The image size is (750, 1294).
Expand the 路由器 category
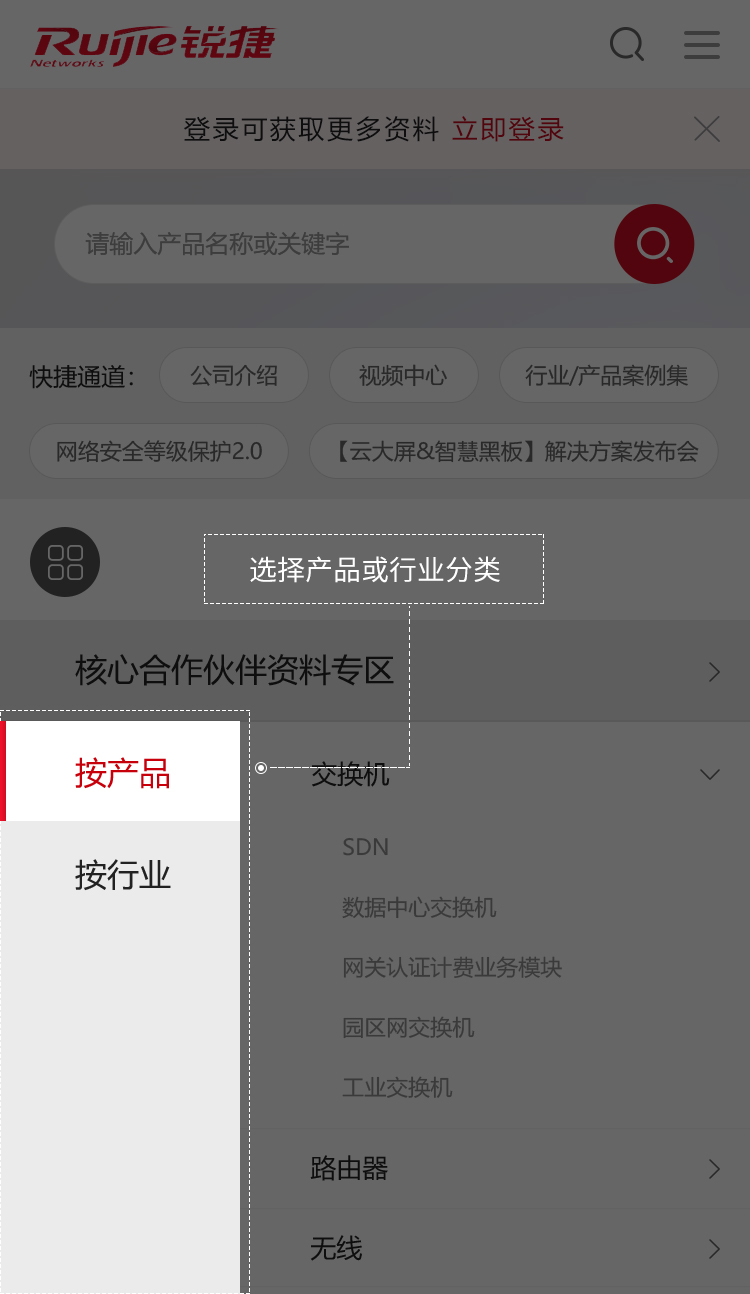point(348,1168)
